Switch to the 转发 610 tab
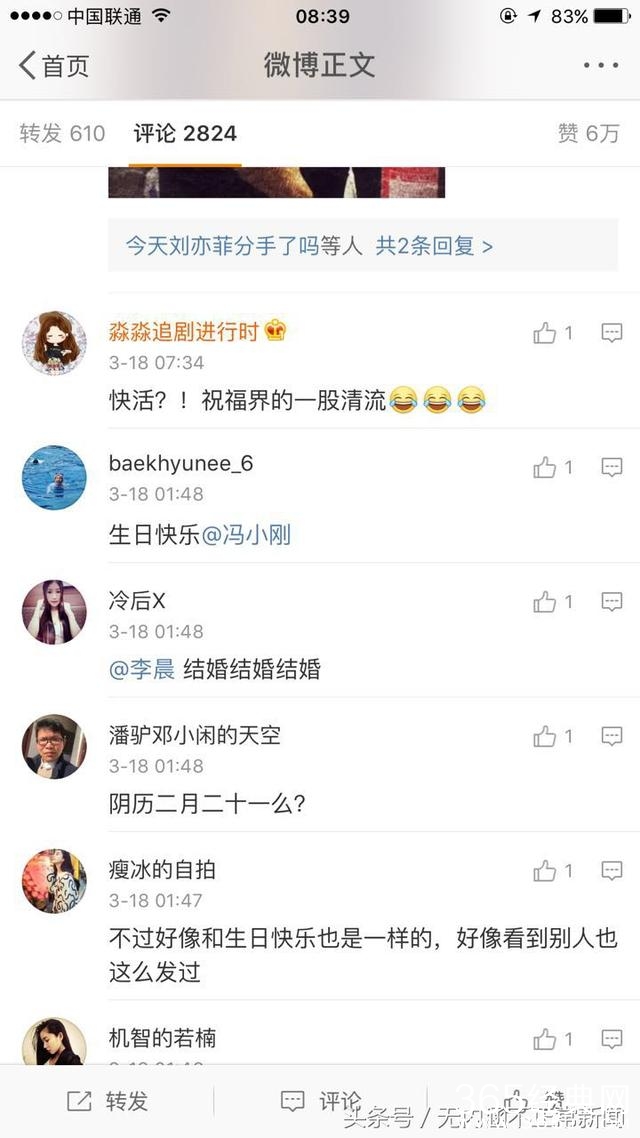The width and height of the screenshot is (640, 1138). 62,133
